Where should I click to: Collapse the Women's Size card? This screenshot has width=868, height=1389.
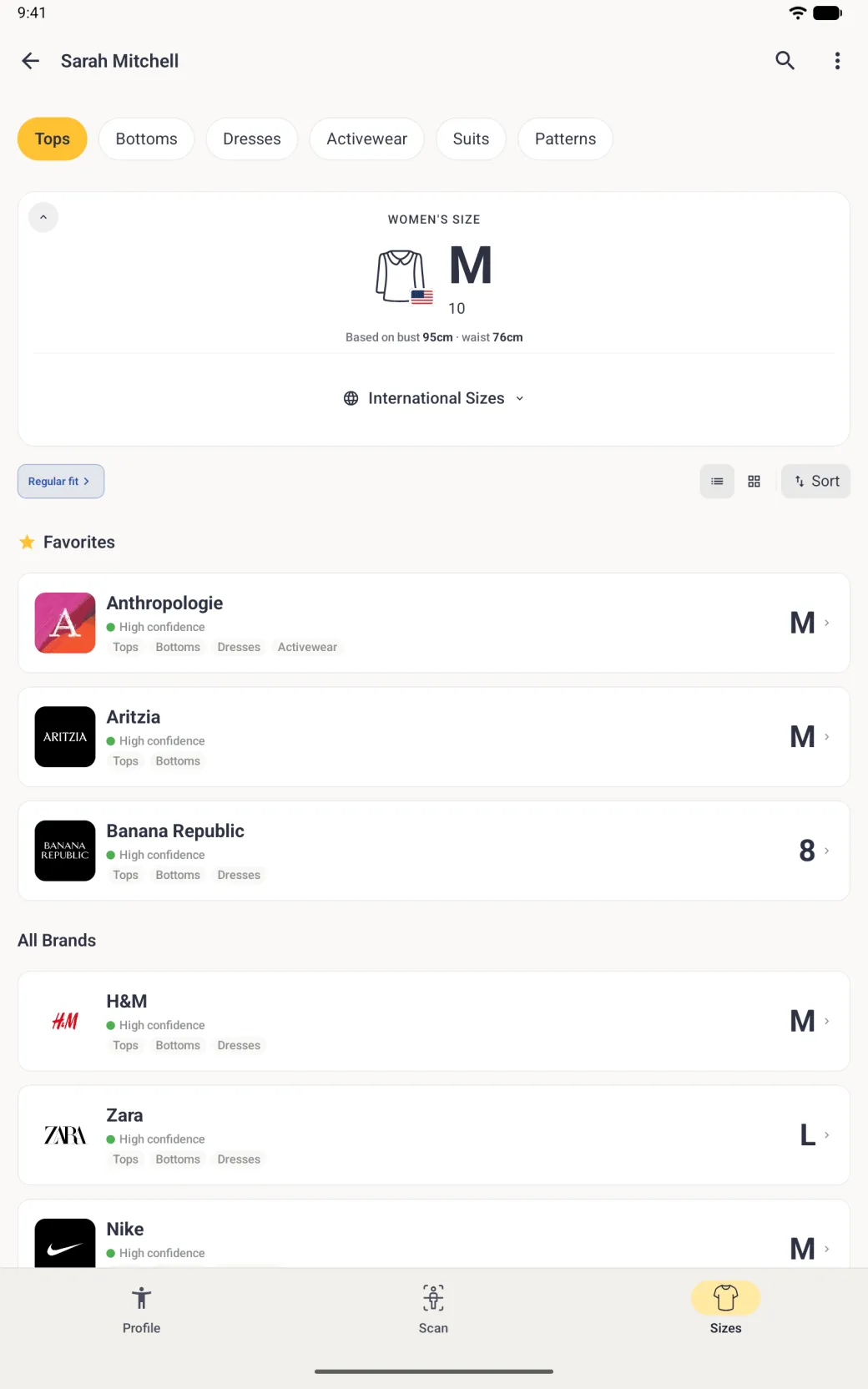pos(43,217)
